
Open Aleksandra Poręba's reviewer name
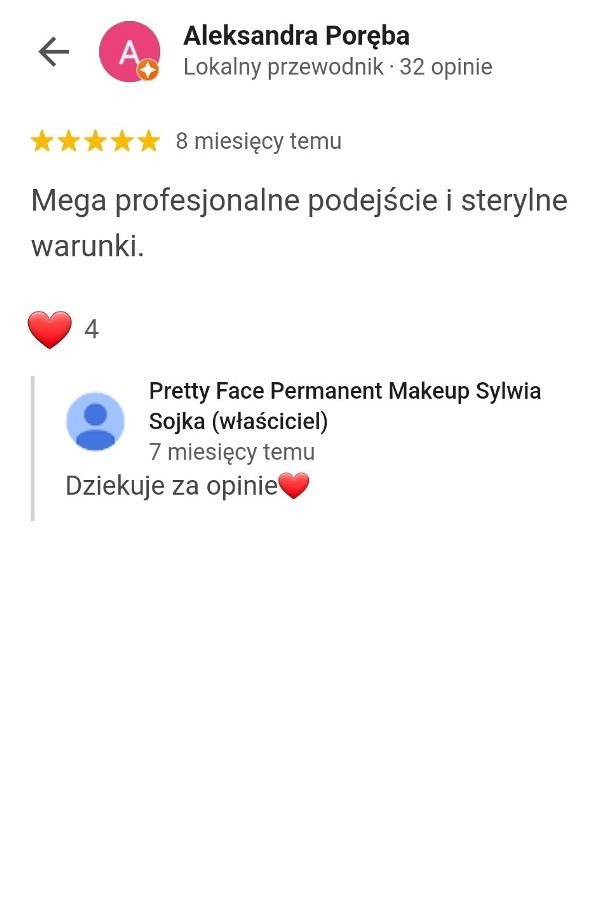tap(296, 37)
